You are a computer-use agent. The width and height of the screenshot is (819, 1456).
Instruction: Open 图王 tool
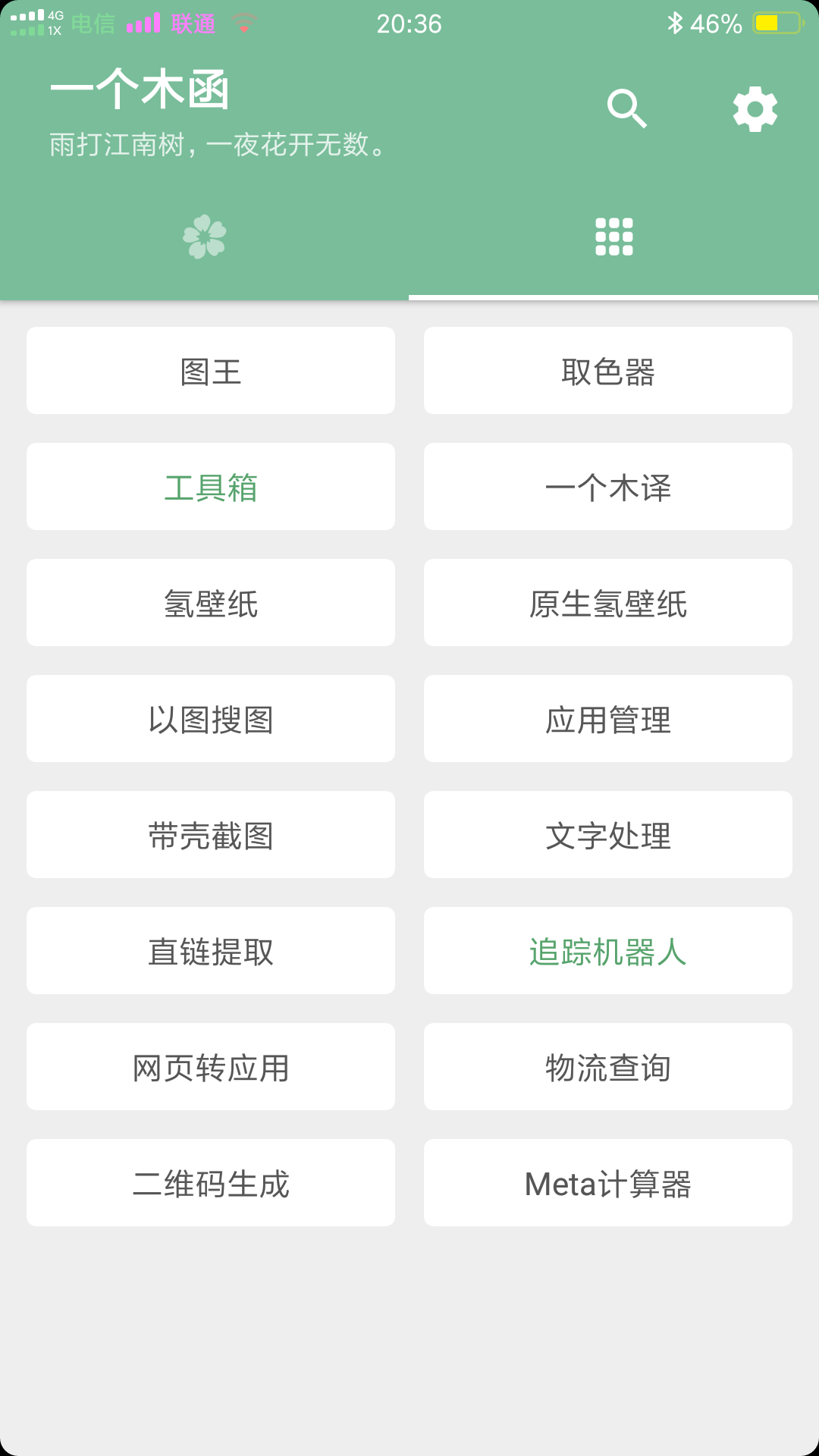coord(211,371)
